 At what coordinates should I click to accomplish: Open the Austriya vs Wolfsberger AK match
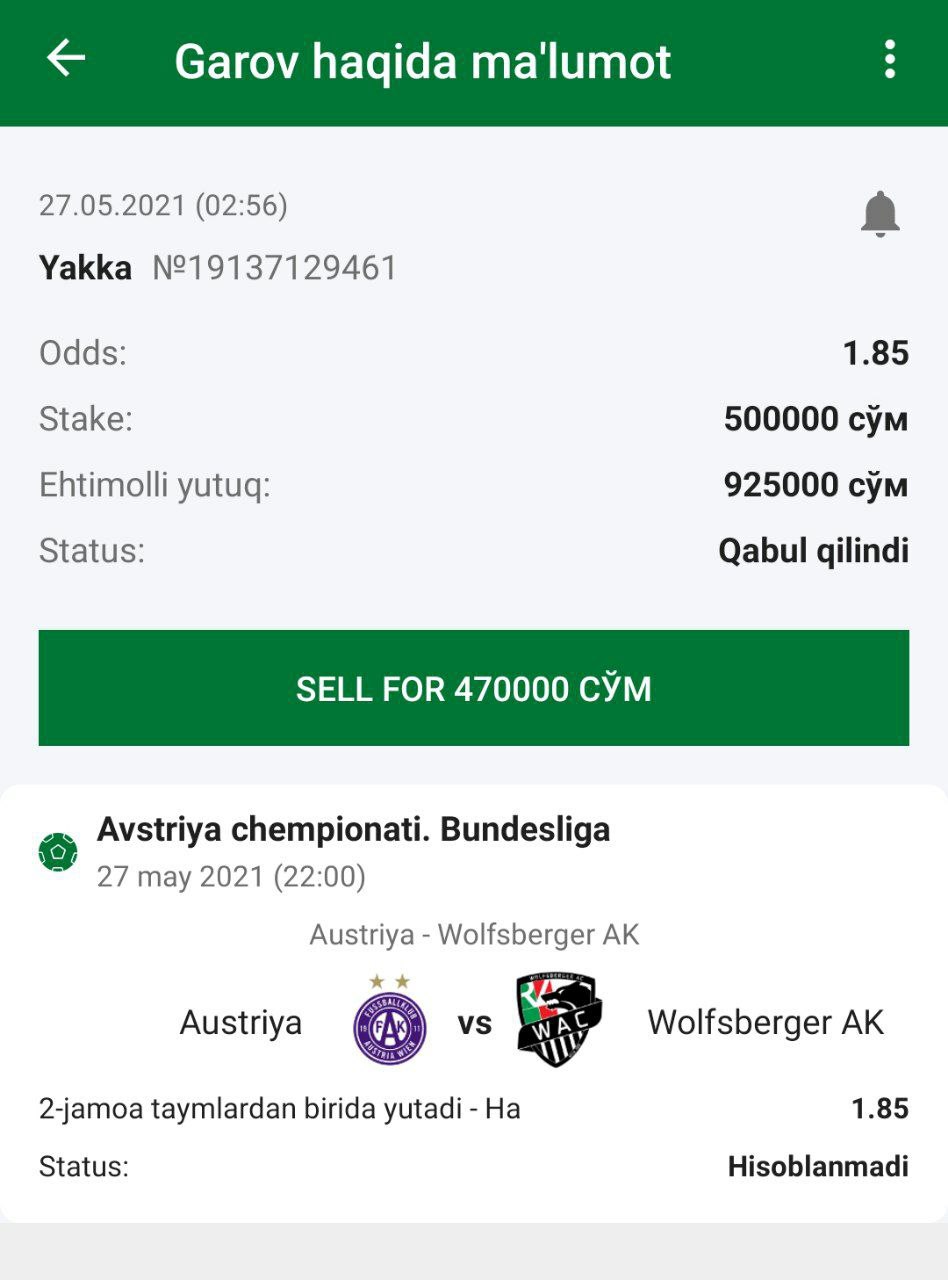[474, 1022]
